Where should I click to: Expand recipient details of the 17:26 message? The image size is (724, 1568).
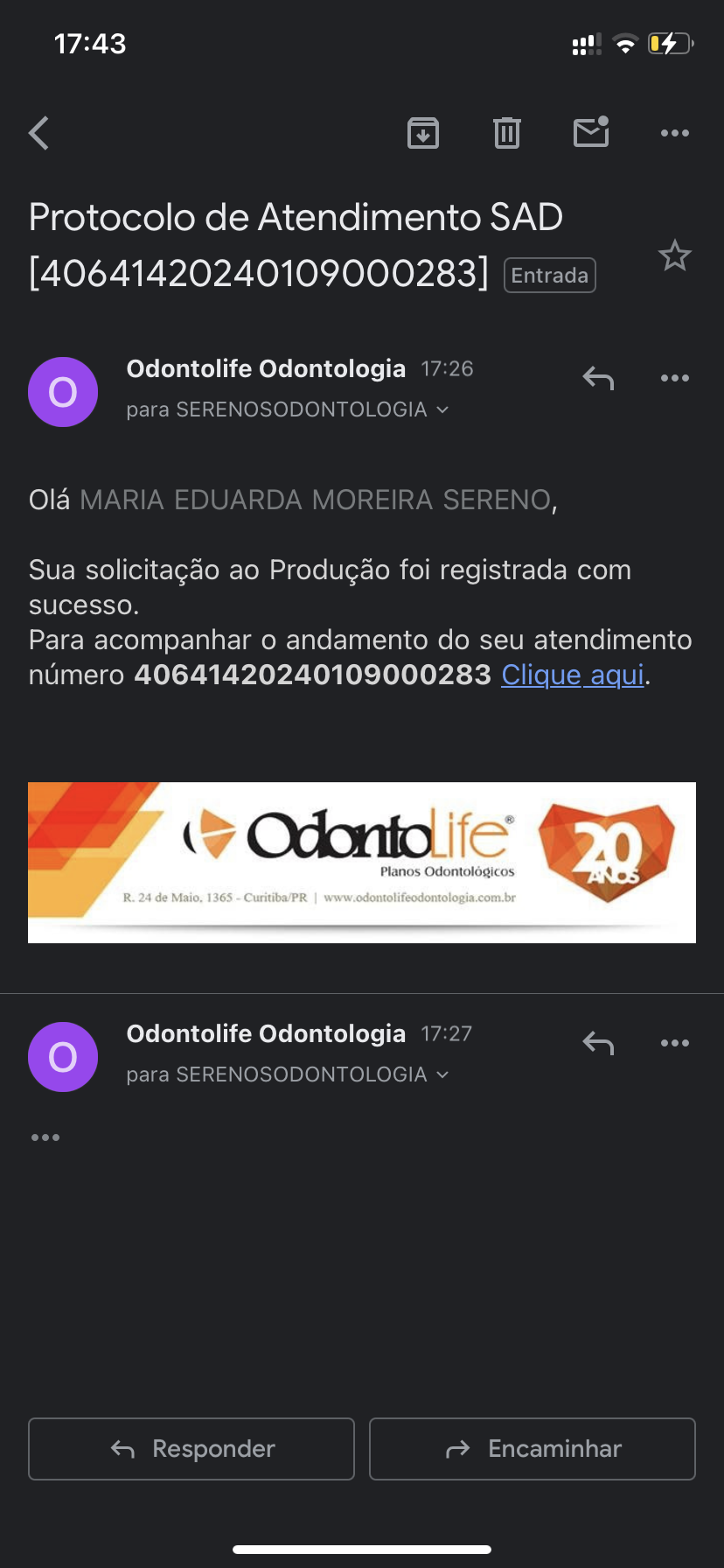point(442,409)
